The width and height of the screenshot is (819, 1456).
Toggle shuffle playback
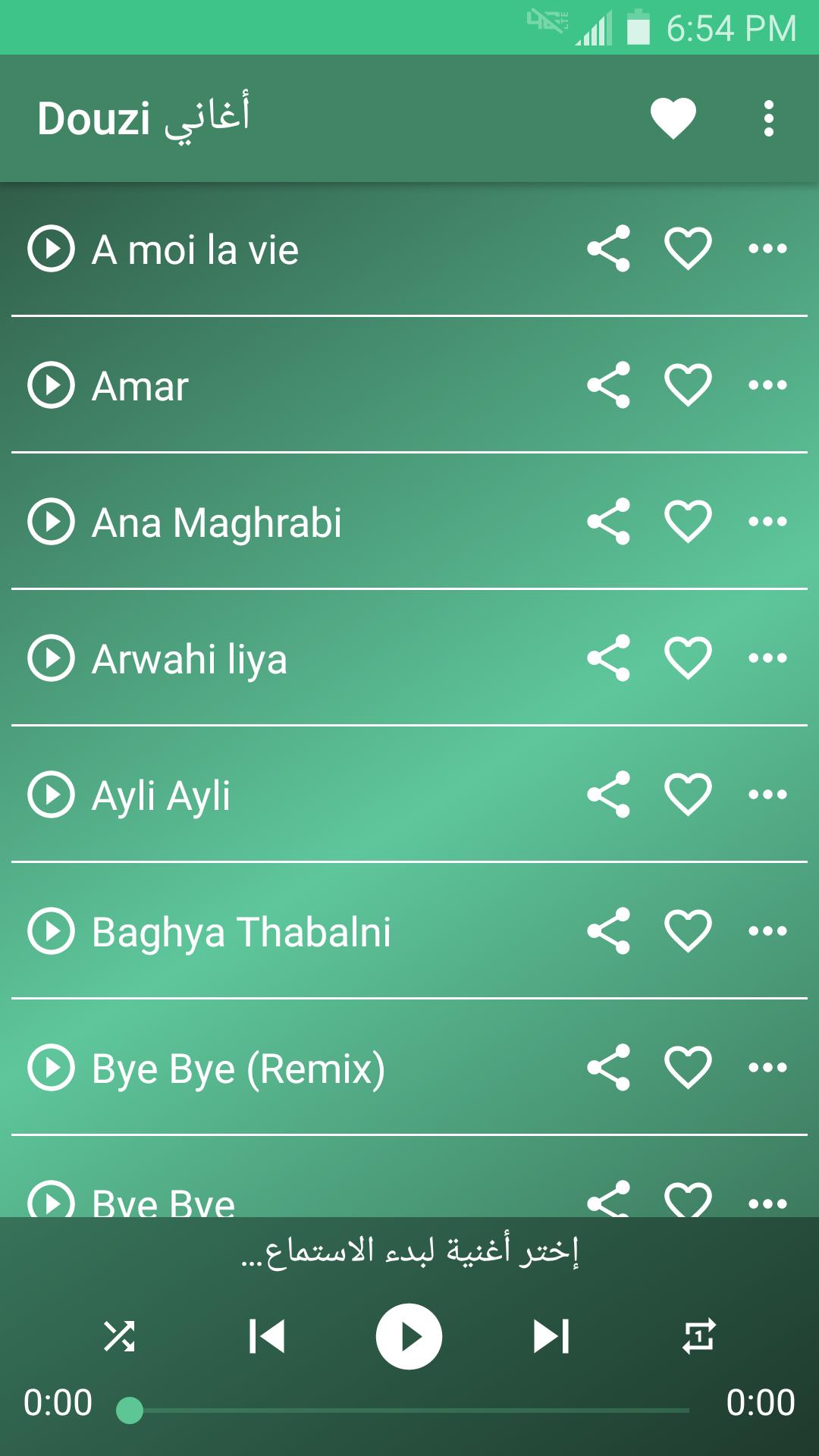point(119,1336)
